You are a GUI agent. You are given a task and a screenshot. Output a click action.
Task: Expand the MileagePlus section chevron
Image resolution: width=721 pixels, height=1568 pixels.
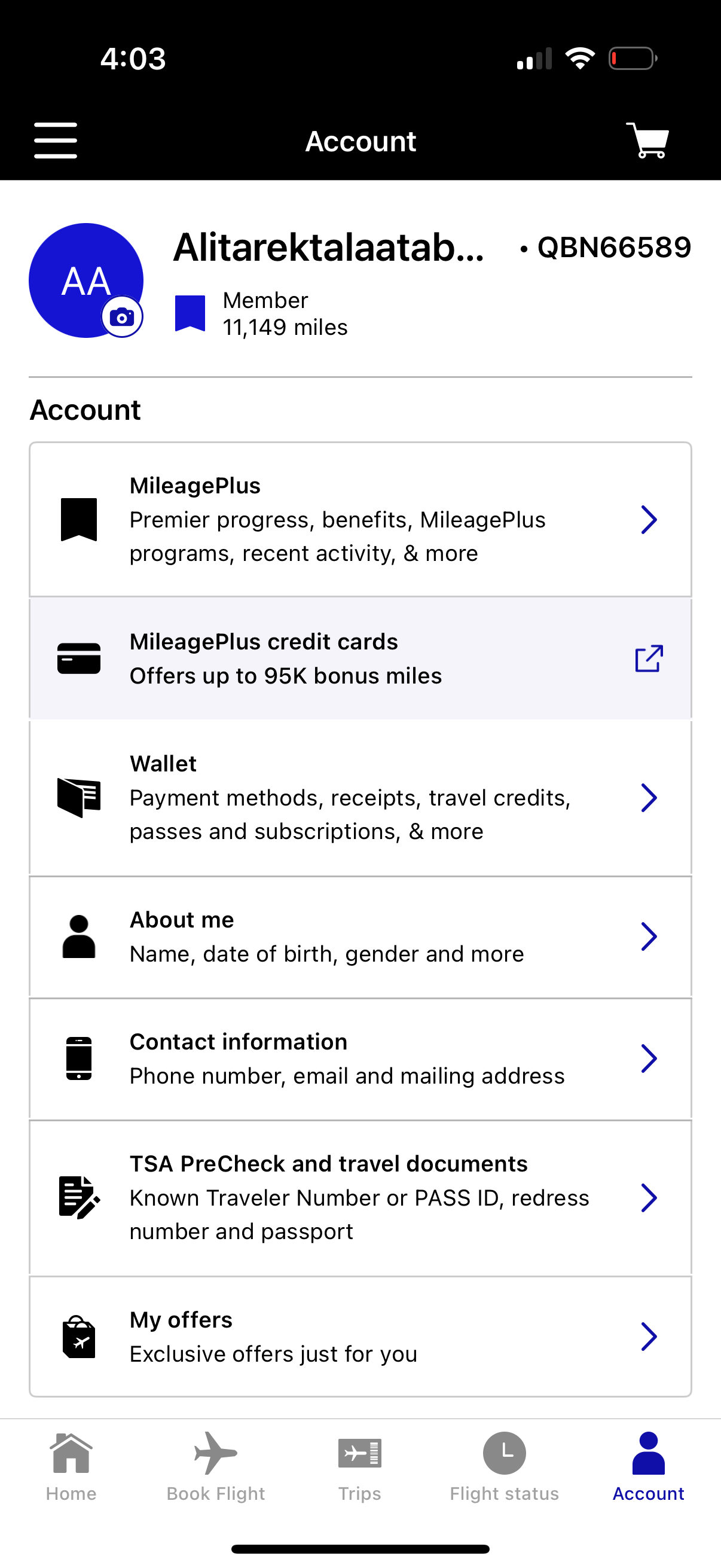click(x=649, y=519)
